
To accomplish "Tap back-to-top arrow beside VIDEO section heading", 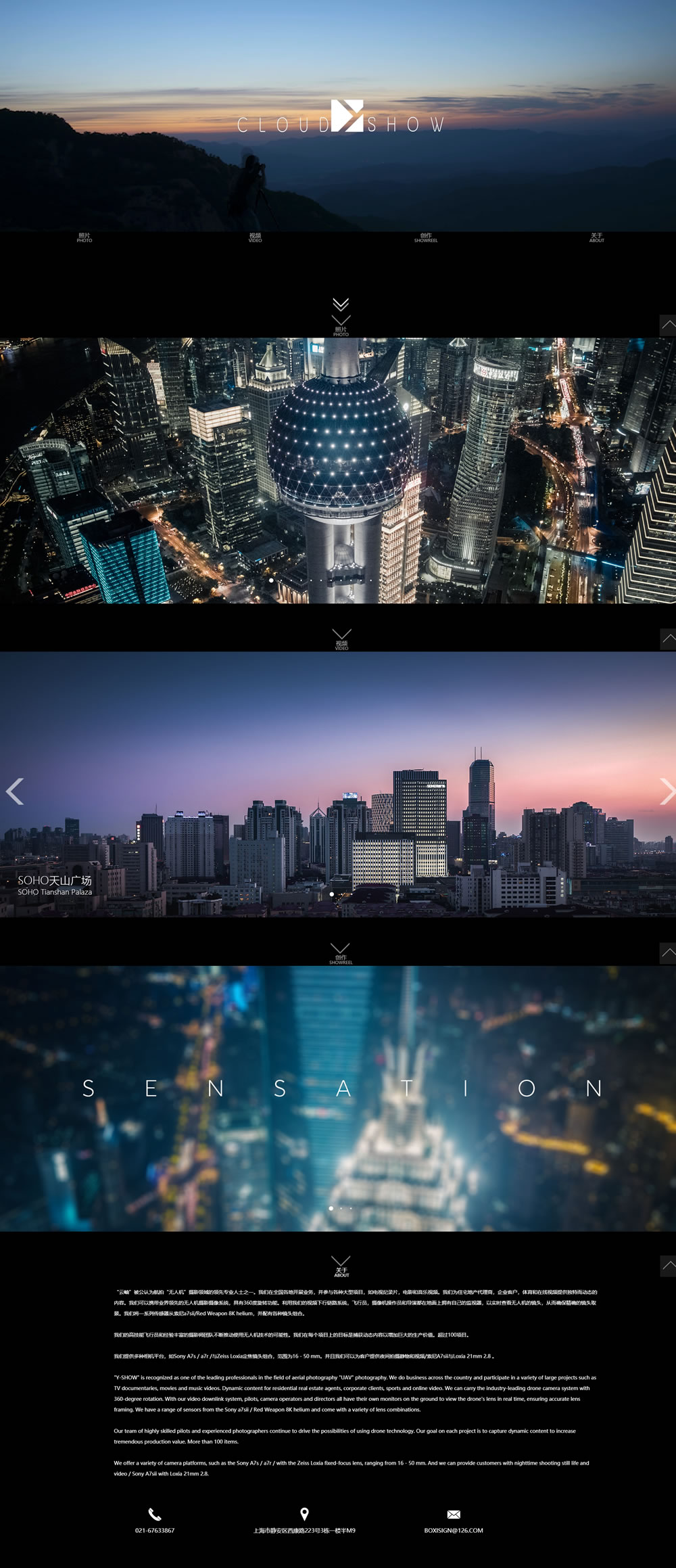I will coord(668,639).
